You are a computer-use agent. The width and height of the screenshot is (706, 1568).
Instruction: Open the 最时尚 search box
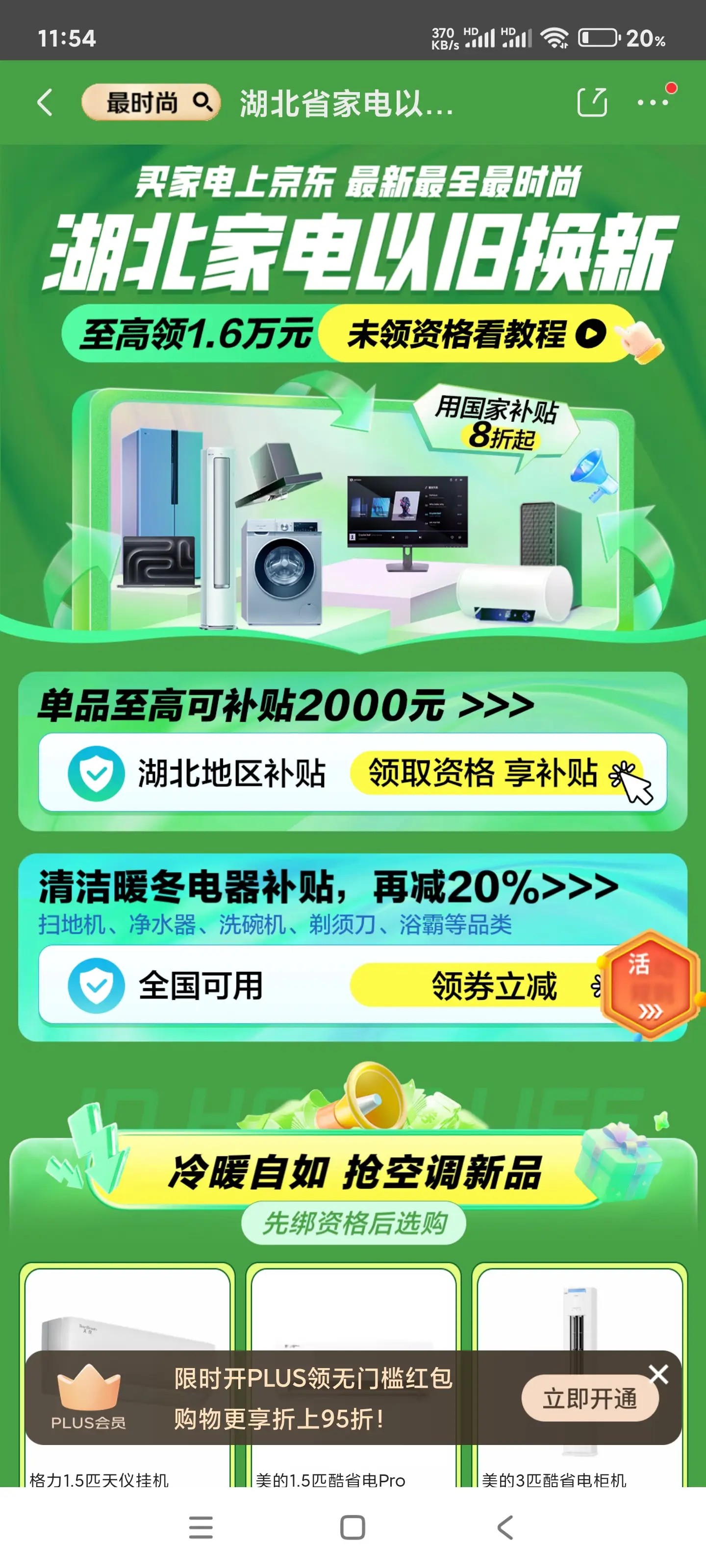[x=151, y=102]
